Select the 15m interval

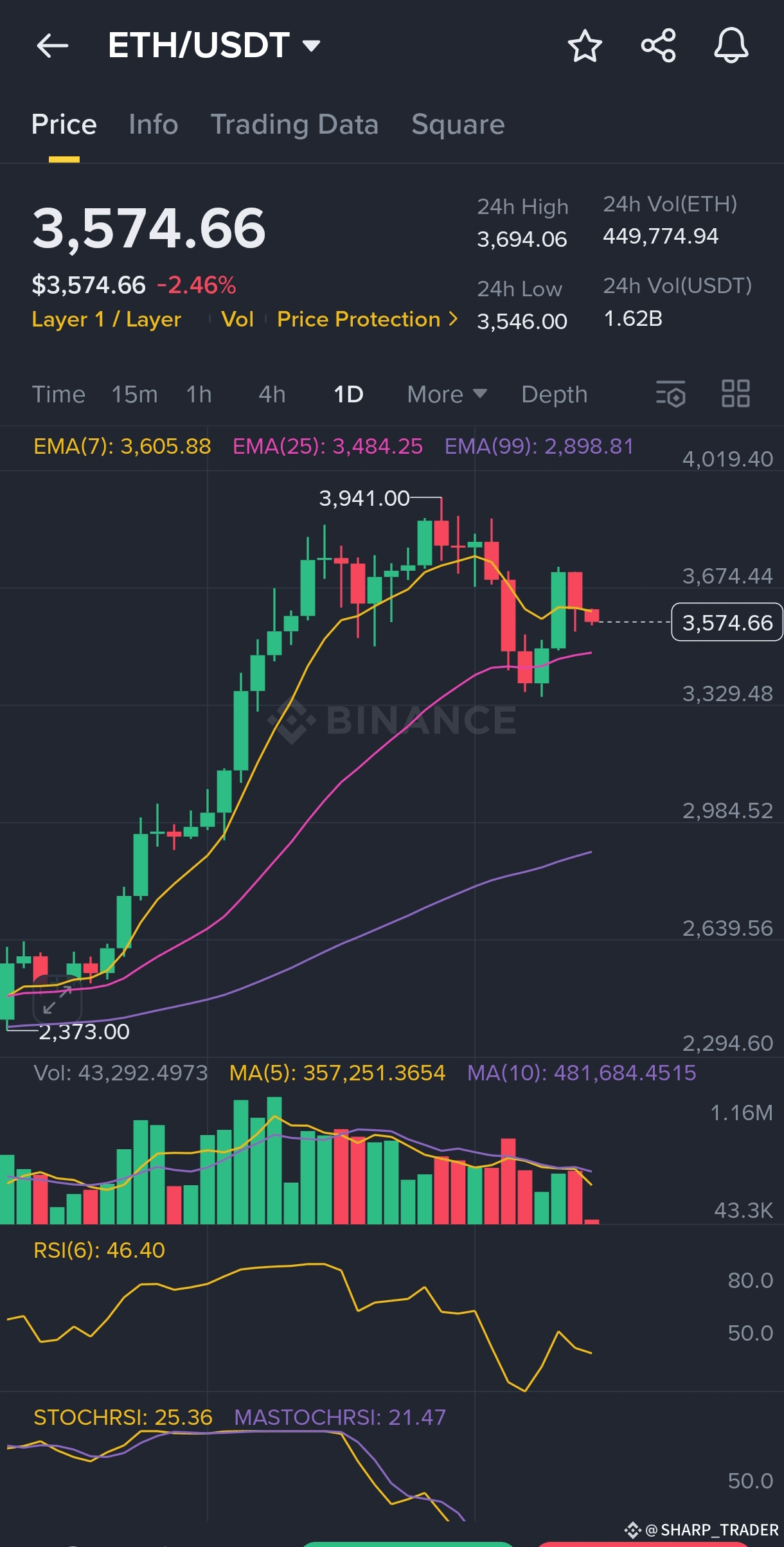(x=134, y=395)
